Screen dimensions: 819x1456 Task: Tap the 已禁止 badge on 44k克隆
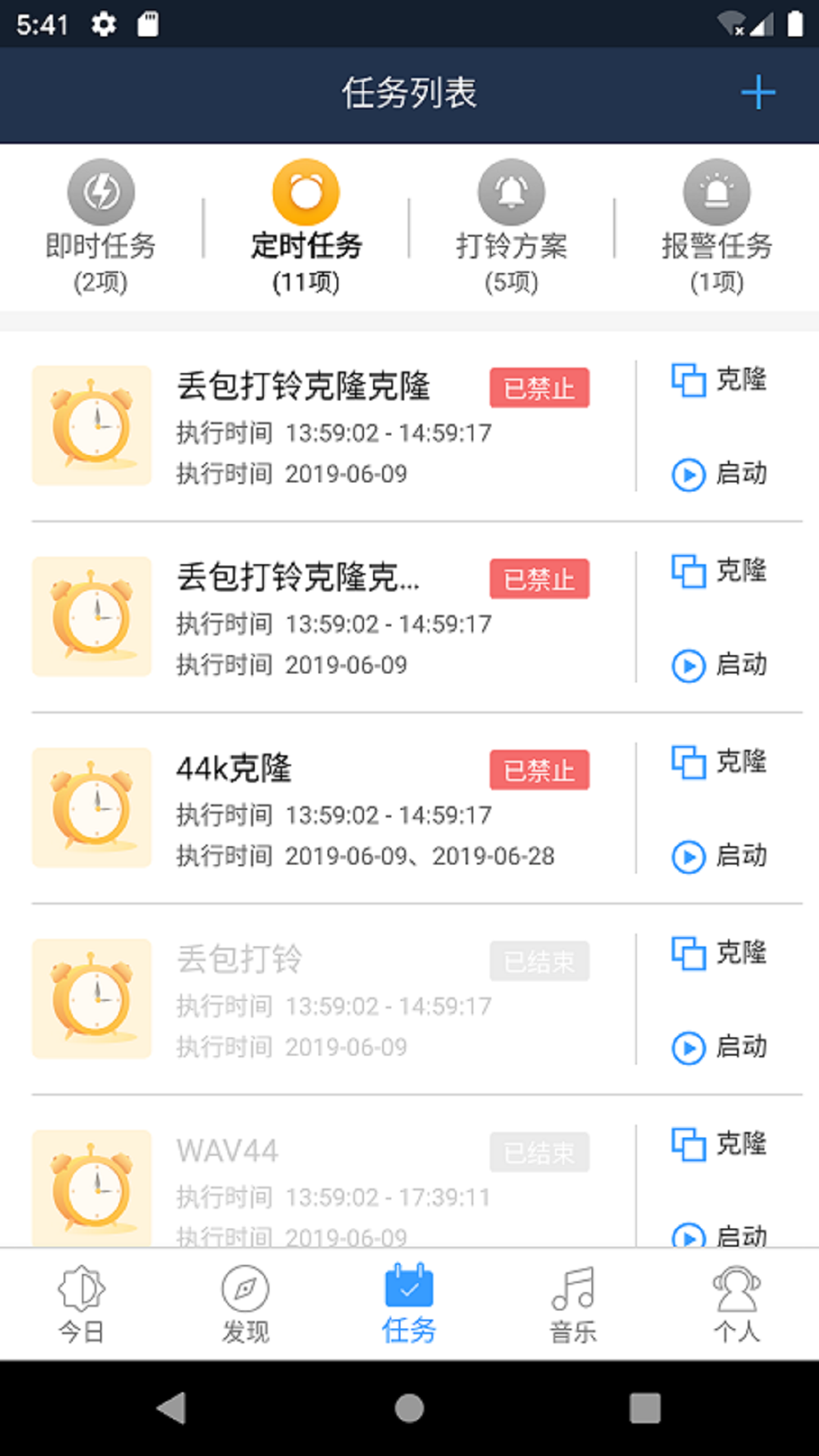pos(539,770)
